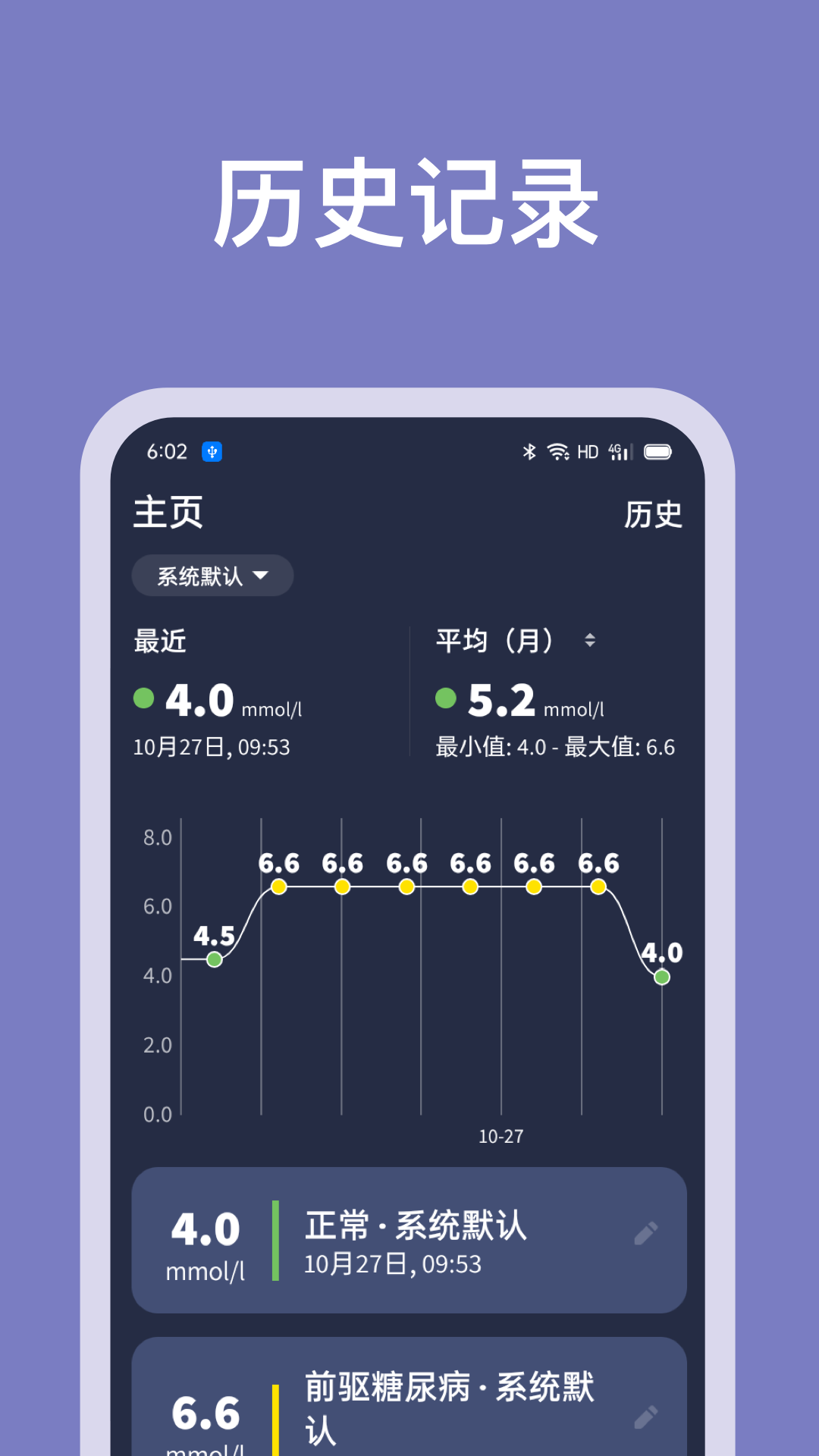Click the Wi-Fi icon in the status bar
Viewport: 819px width, 1456px height.
(x=559, y=451)
